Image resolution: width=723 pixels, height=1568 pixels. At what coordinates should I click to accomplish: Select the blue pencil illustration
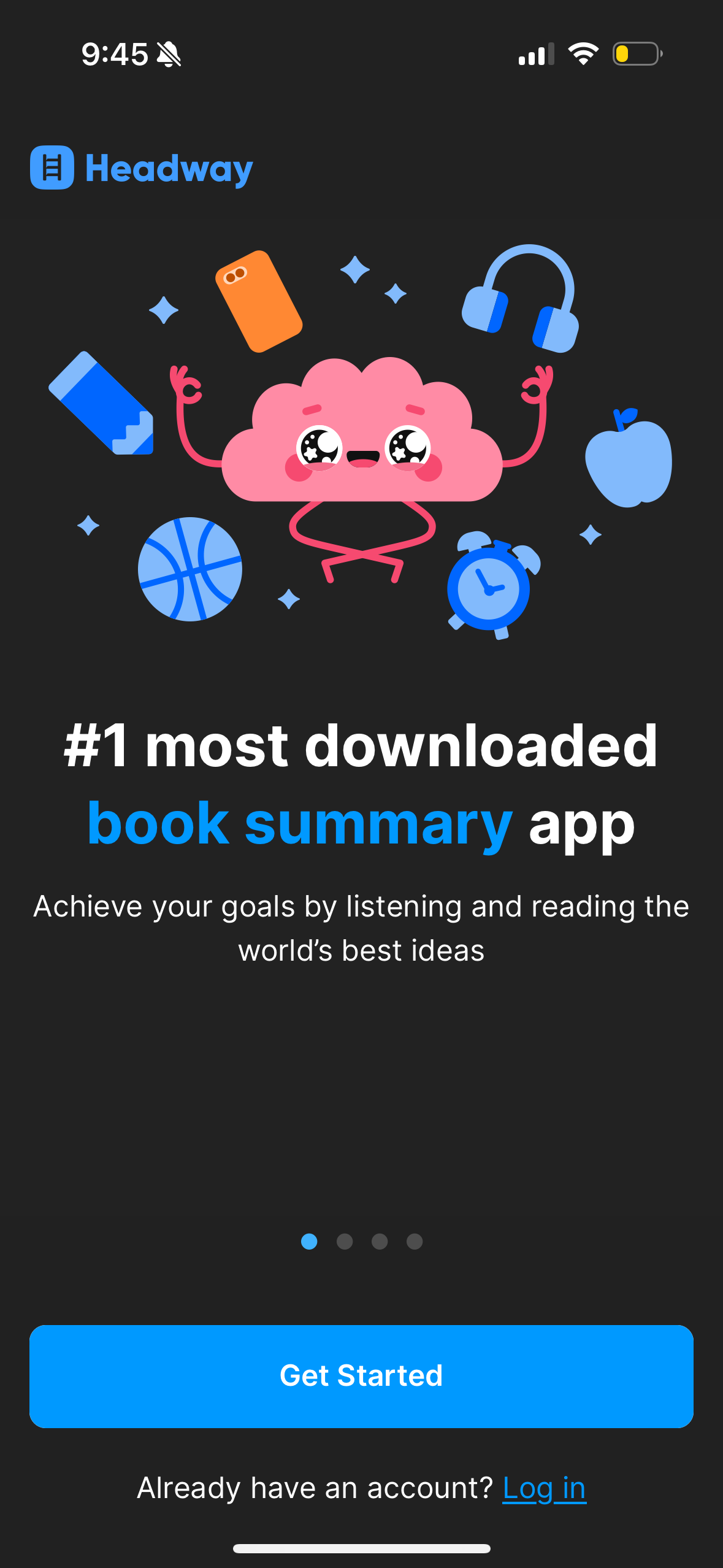click(101, 405)
